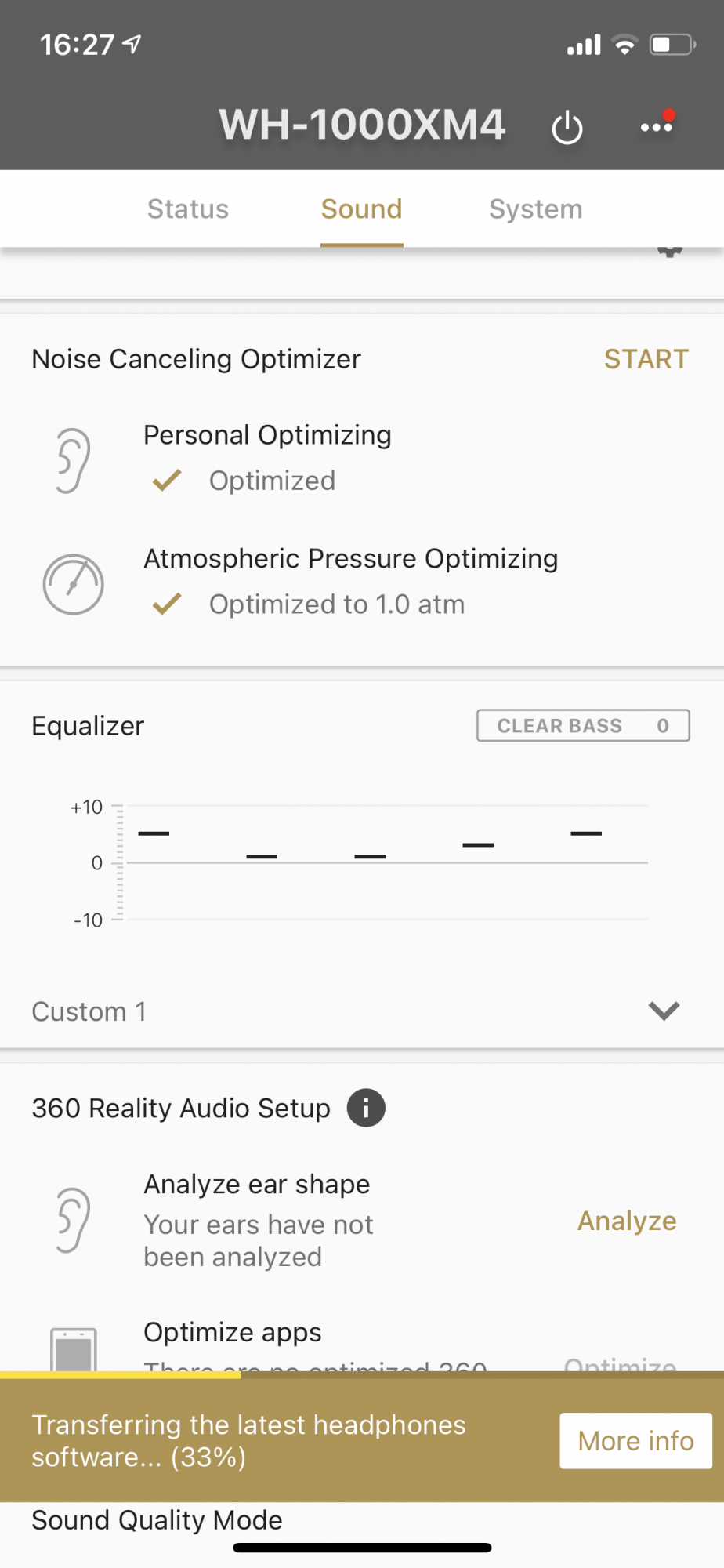The width and height of the screenshot is (724, 1568).
Task: Select the Sound tab
Action: (361, 209)
